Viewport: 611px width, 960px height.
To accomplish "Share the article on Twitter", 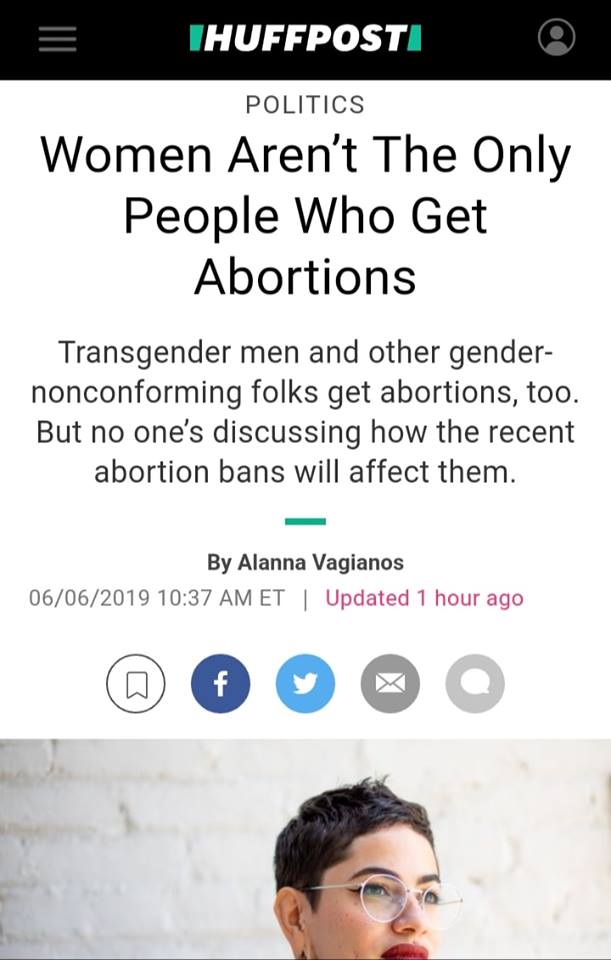I will click(x=305, y=684).
